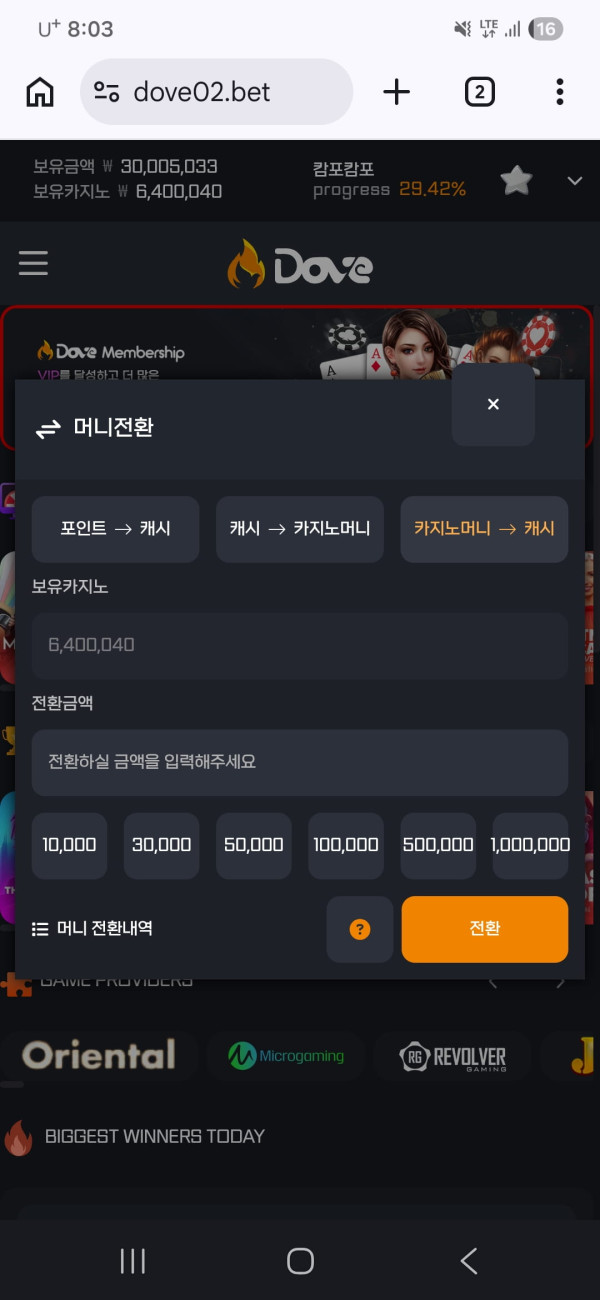Tap the dove02.bet address bar
600x1300 pixels.
[217, 92]
